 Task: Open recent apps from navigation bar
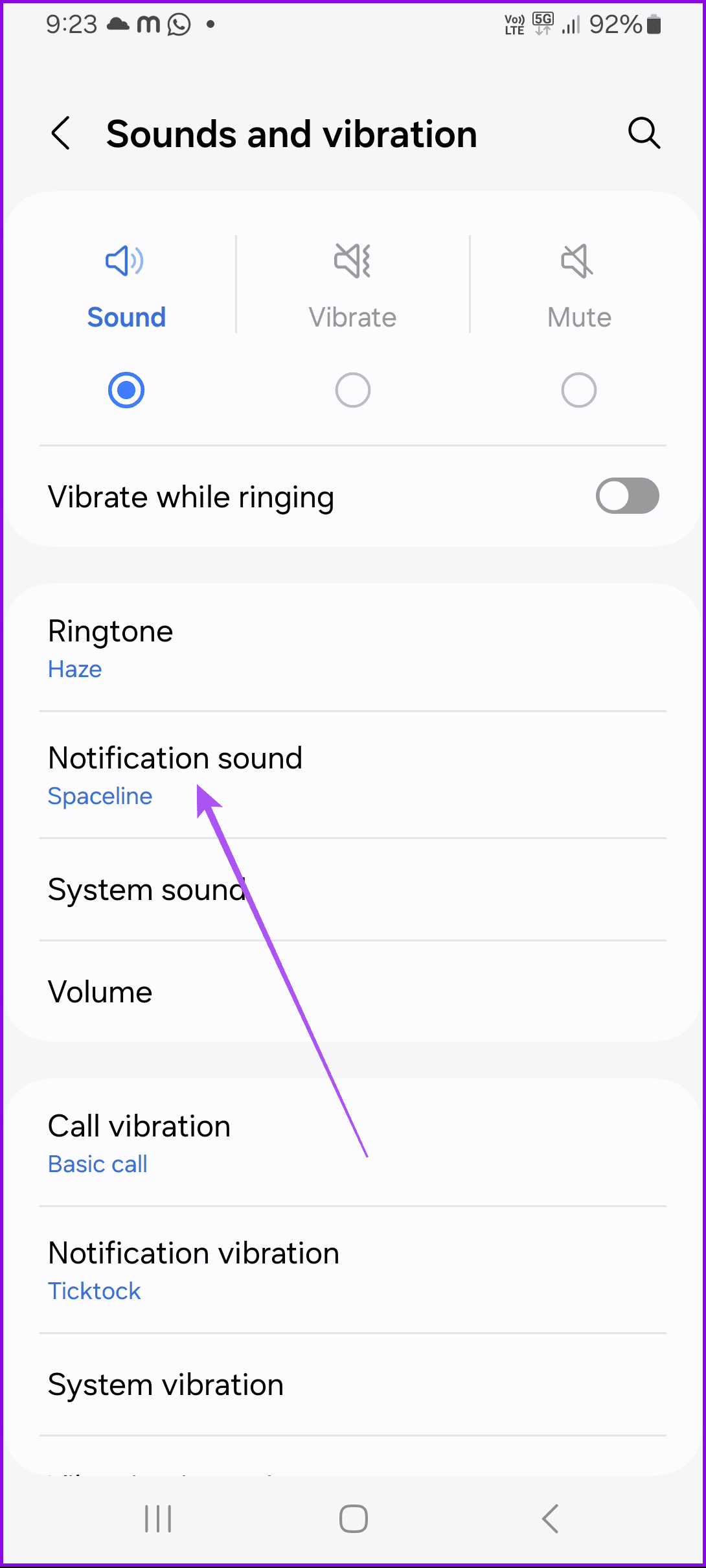158,1518
